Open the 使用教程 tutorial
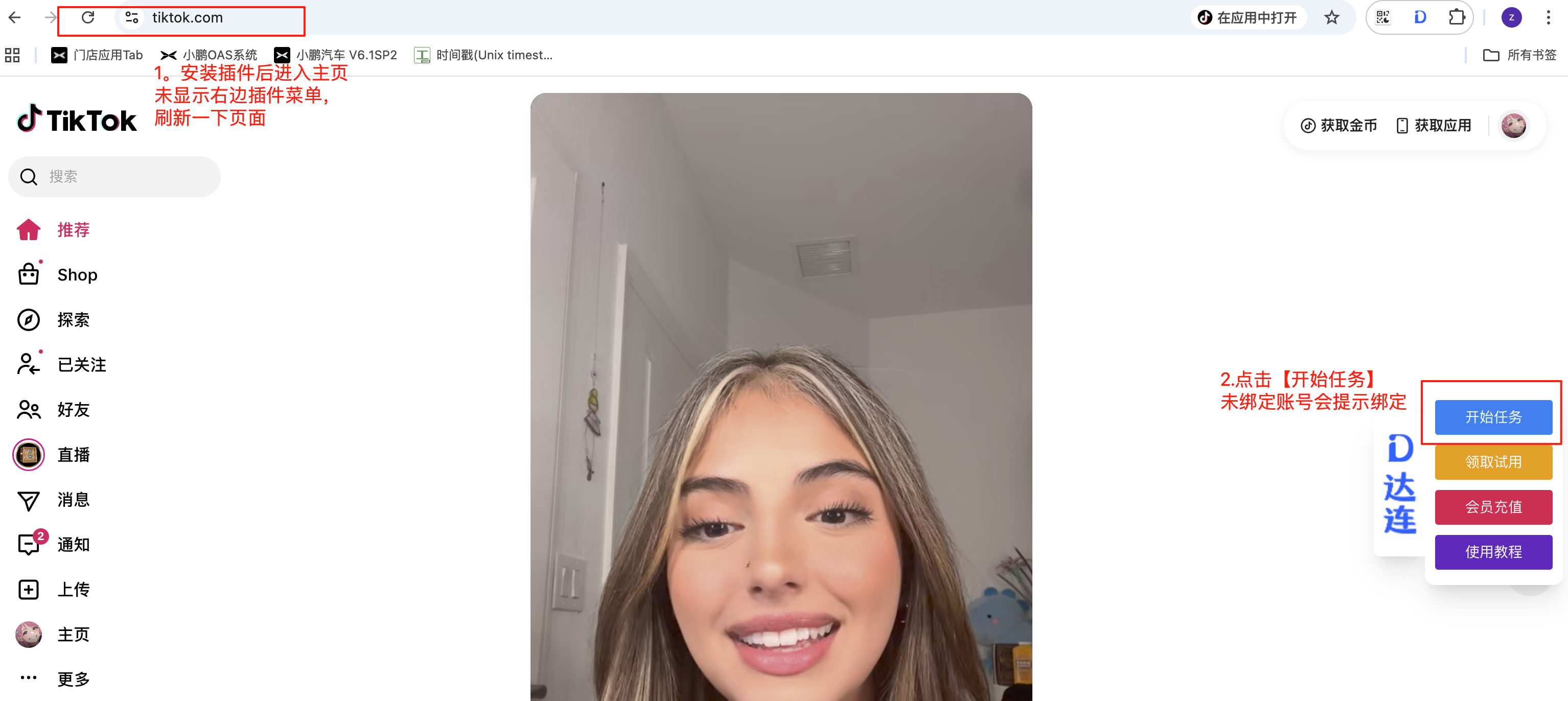Screen dimensions: 1568x701 pos(1493,552)
